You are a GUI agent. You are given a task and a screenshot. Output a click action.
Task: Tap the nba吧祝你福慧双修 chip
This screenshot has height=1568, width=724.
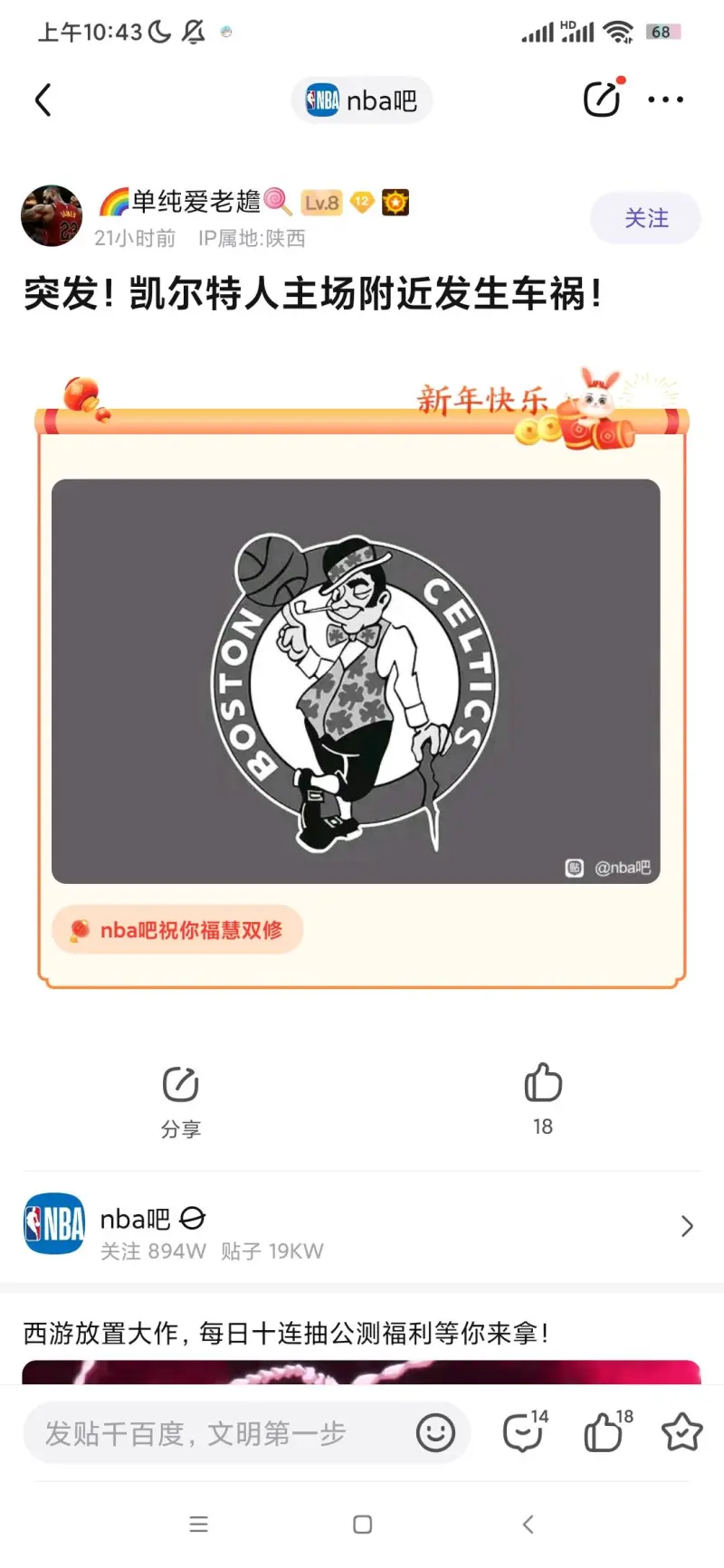pyautogui.click(x=177, y=929)
